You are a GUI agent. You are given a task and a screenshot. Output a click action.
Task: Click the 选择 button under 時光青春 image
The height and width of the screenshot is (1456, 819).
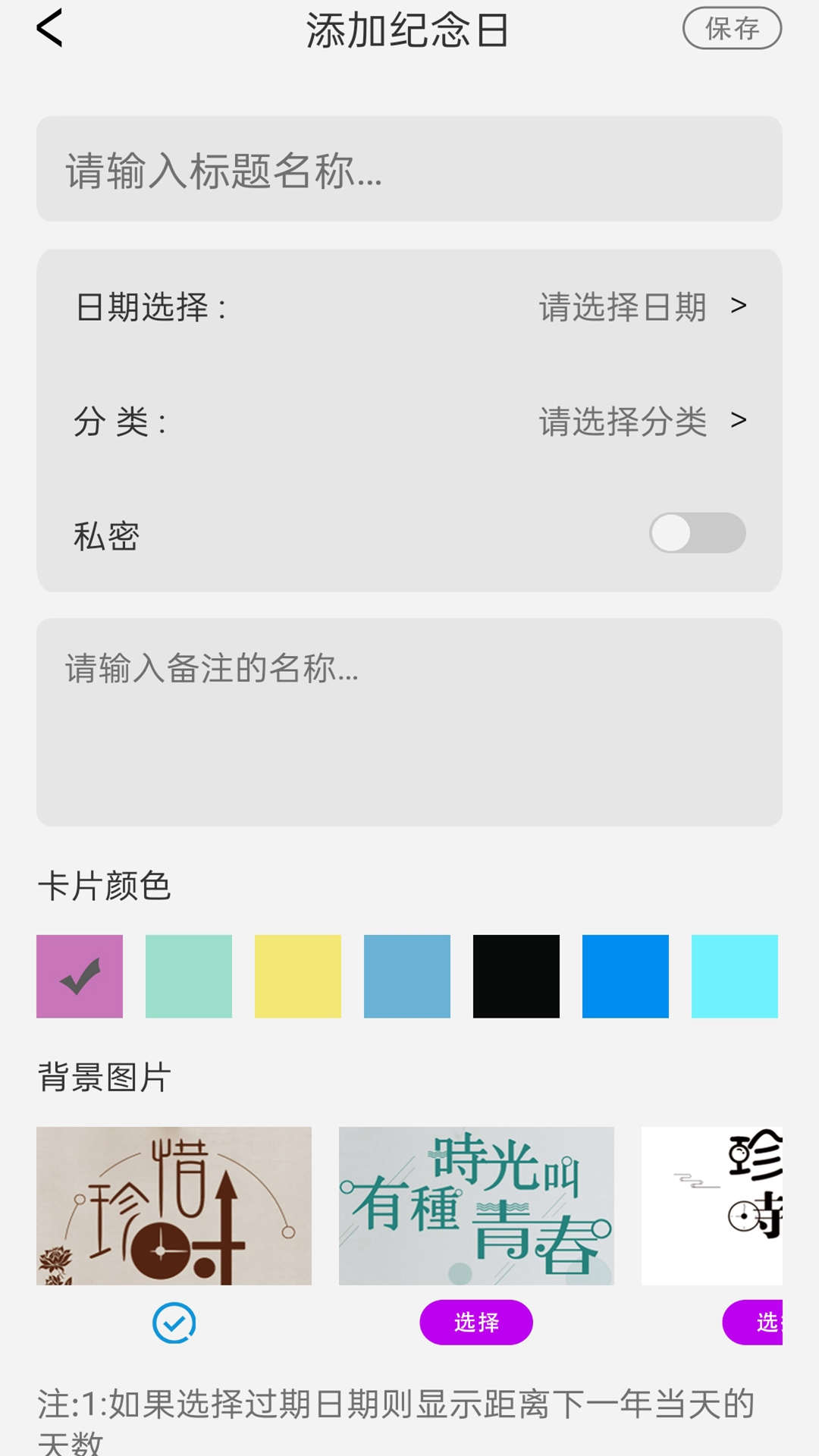[475, 1323]
